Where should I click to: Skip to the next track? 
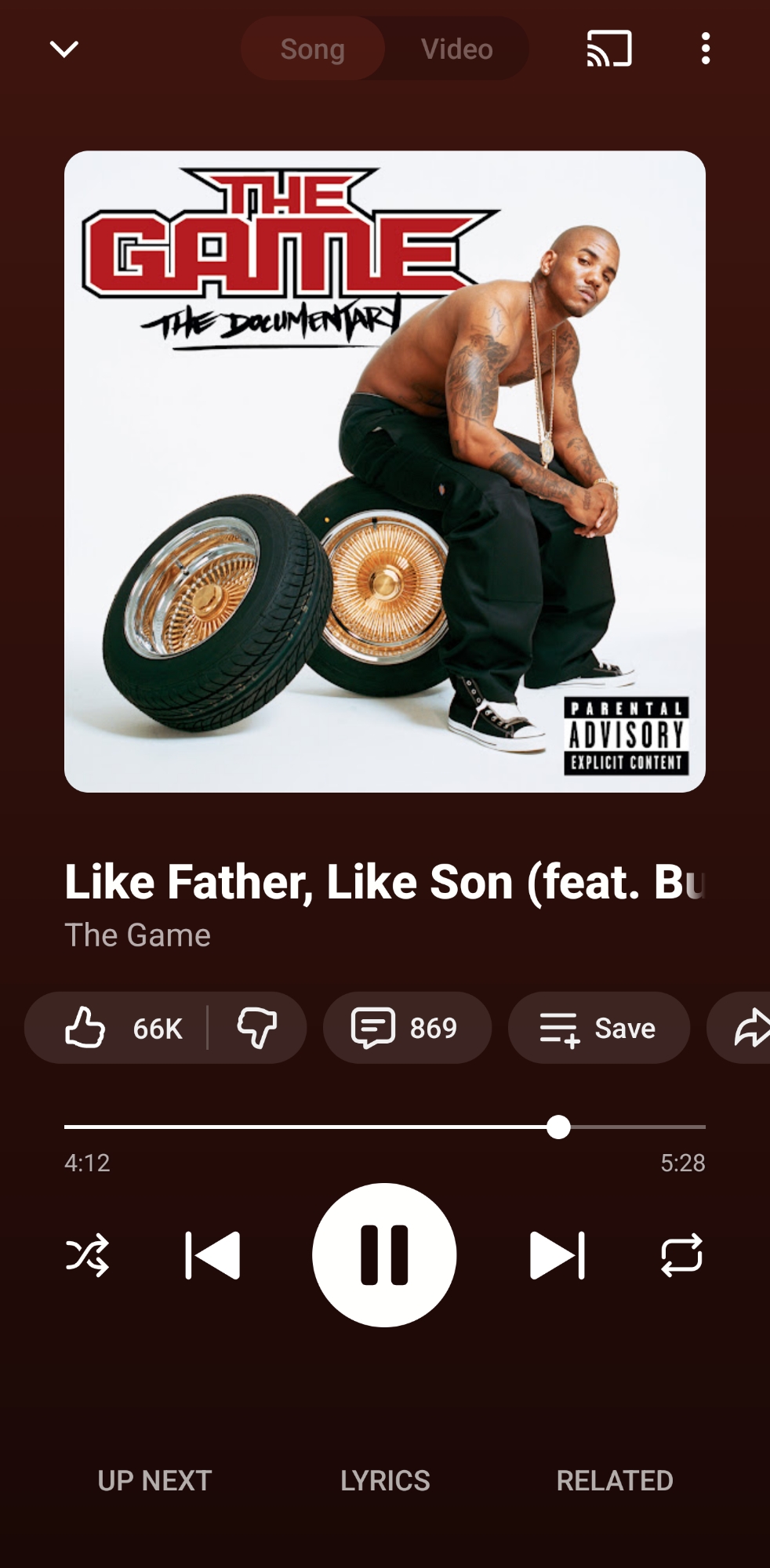click(557, 1255)
